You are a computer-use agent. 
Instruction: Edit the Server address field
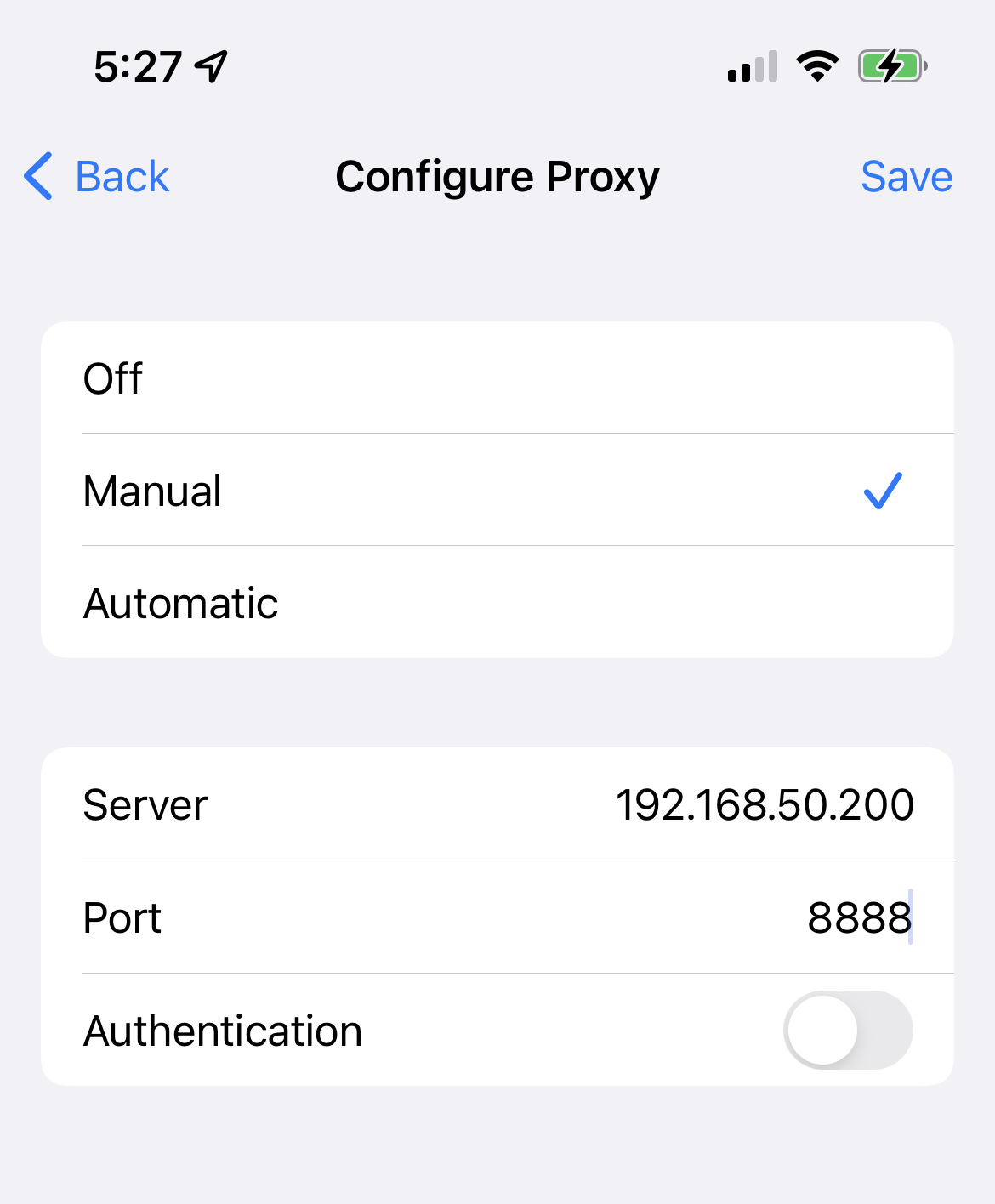[764, 805]
